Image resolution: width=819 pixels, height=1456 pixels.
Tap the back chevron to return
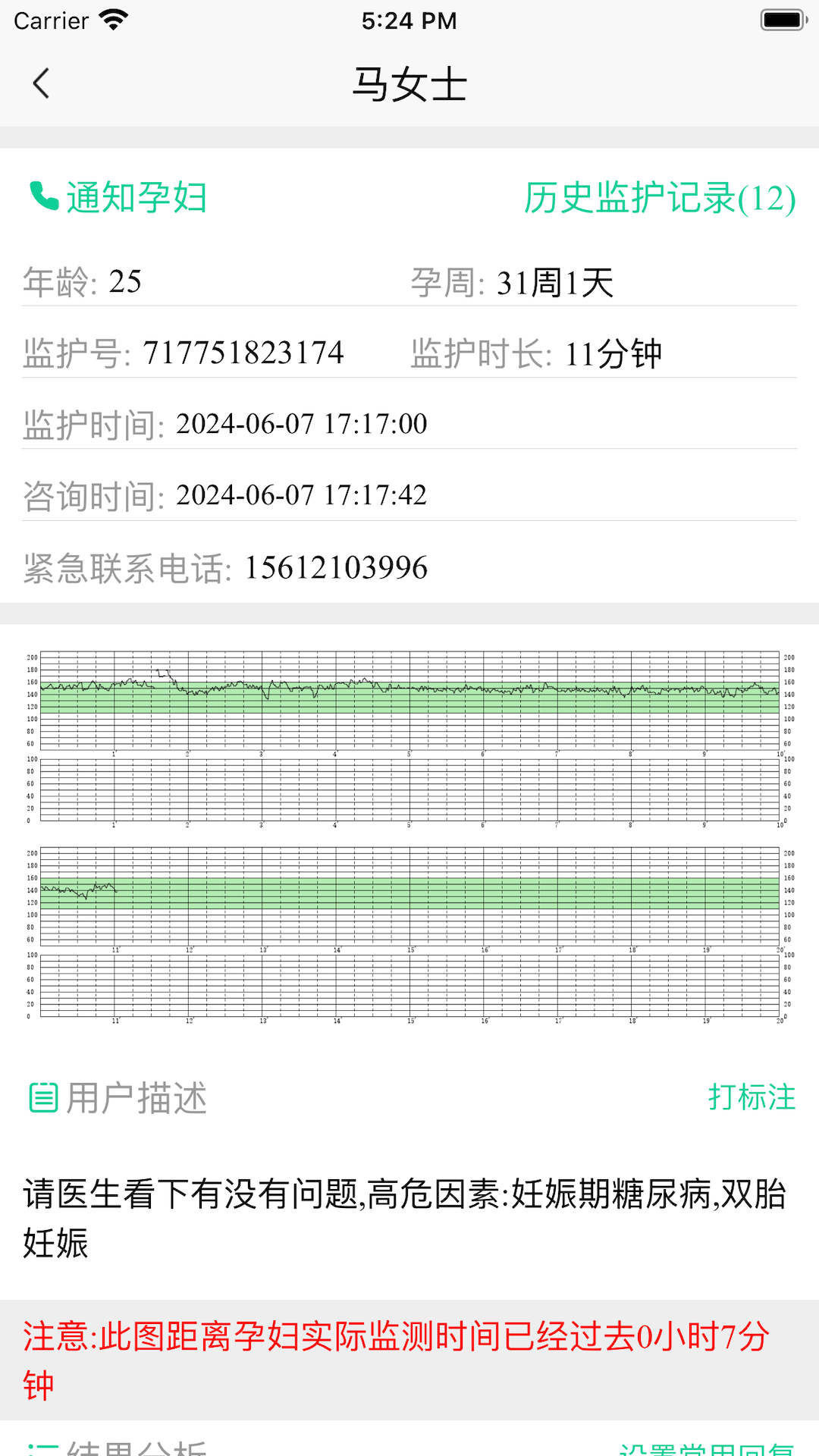click(x=42, y=83)
